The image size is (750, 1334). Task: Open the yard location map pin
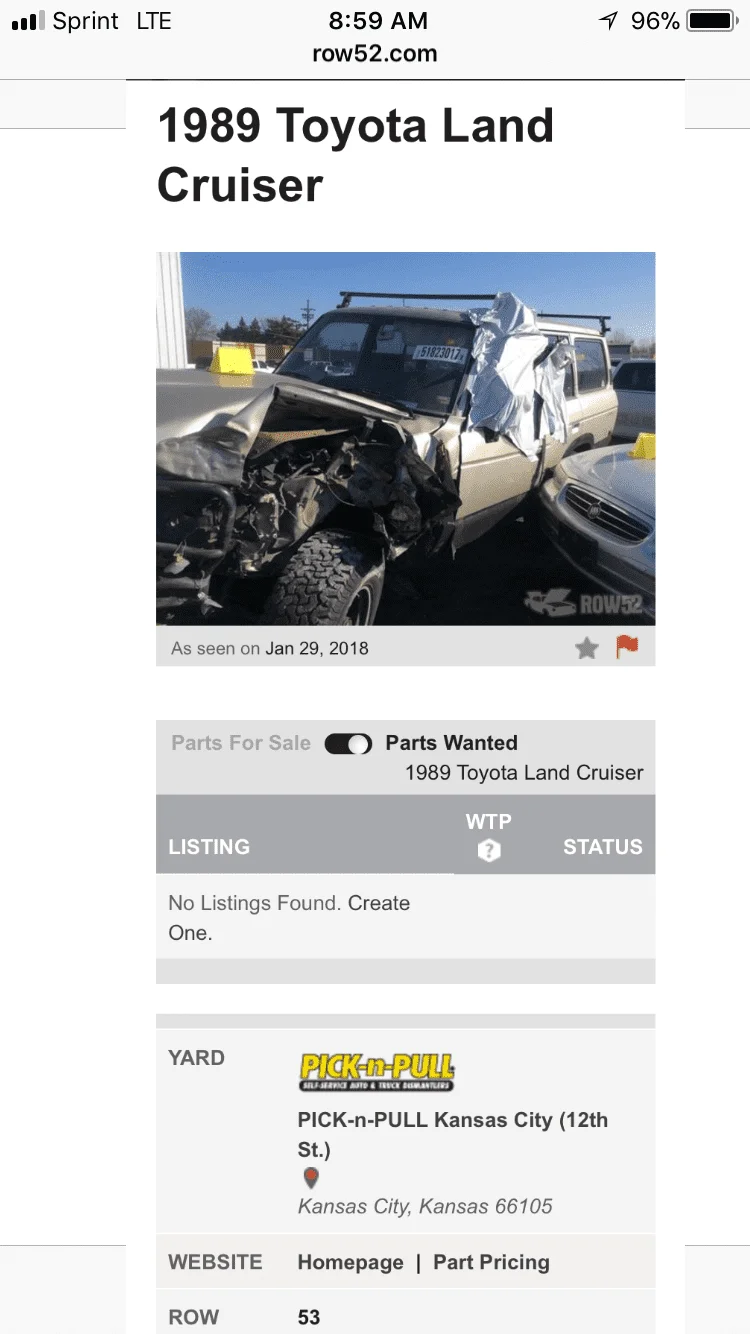(x=311, y=1177)
